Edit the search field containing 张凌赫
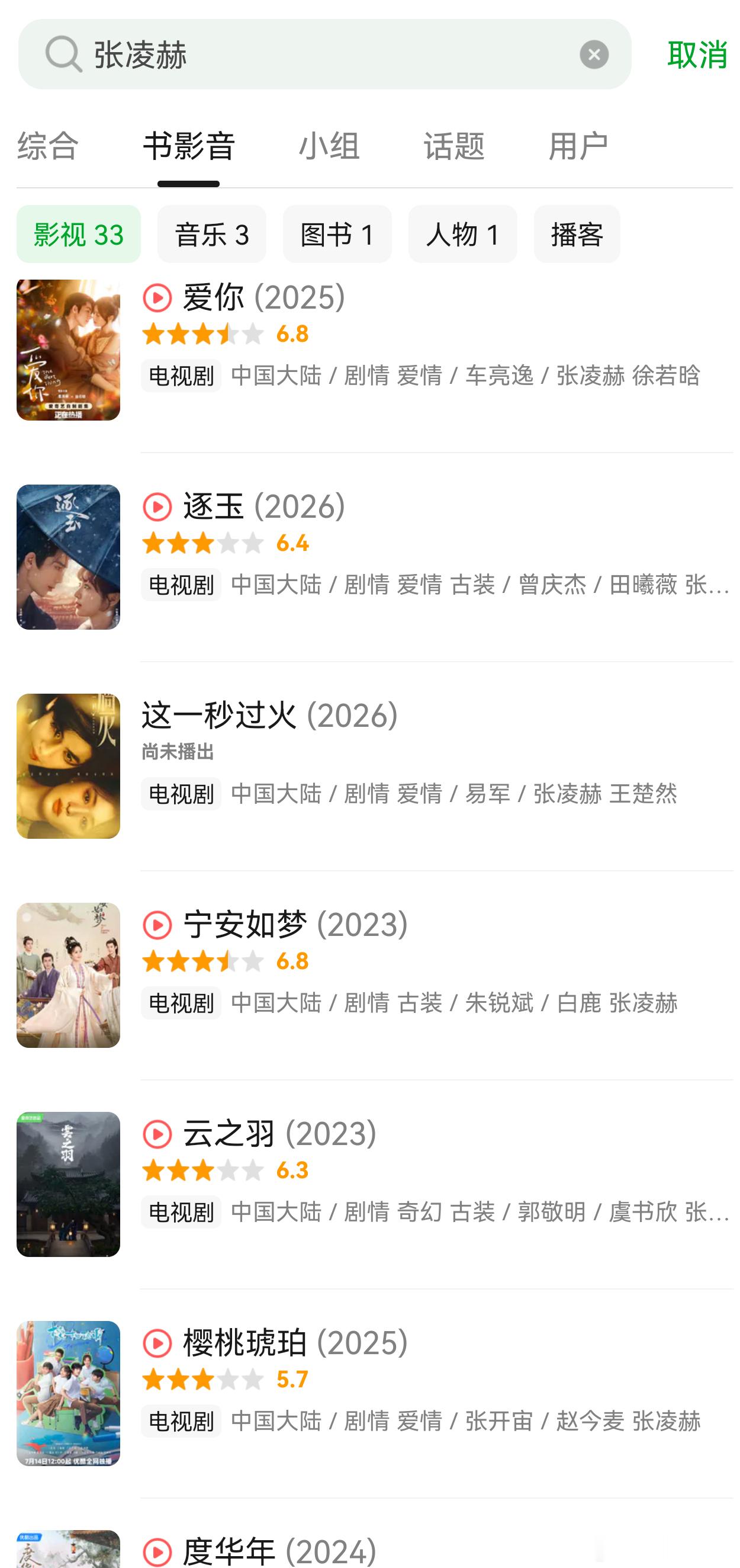Screen dimensions: 740x1568 point(329,54)
